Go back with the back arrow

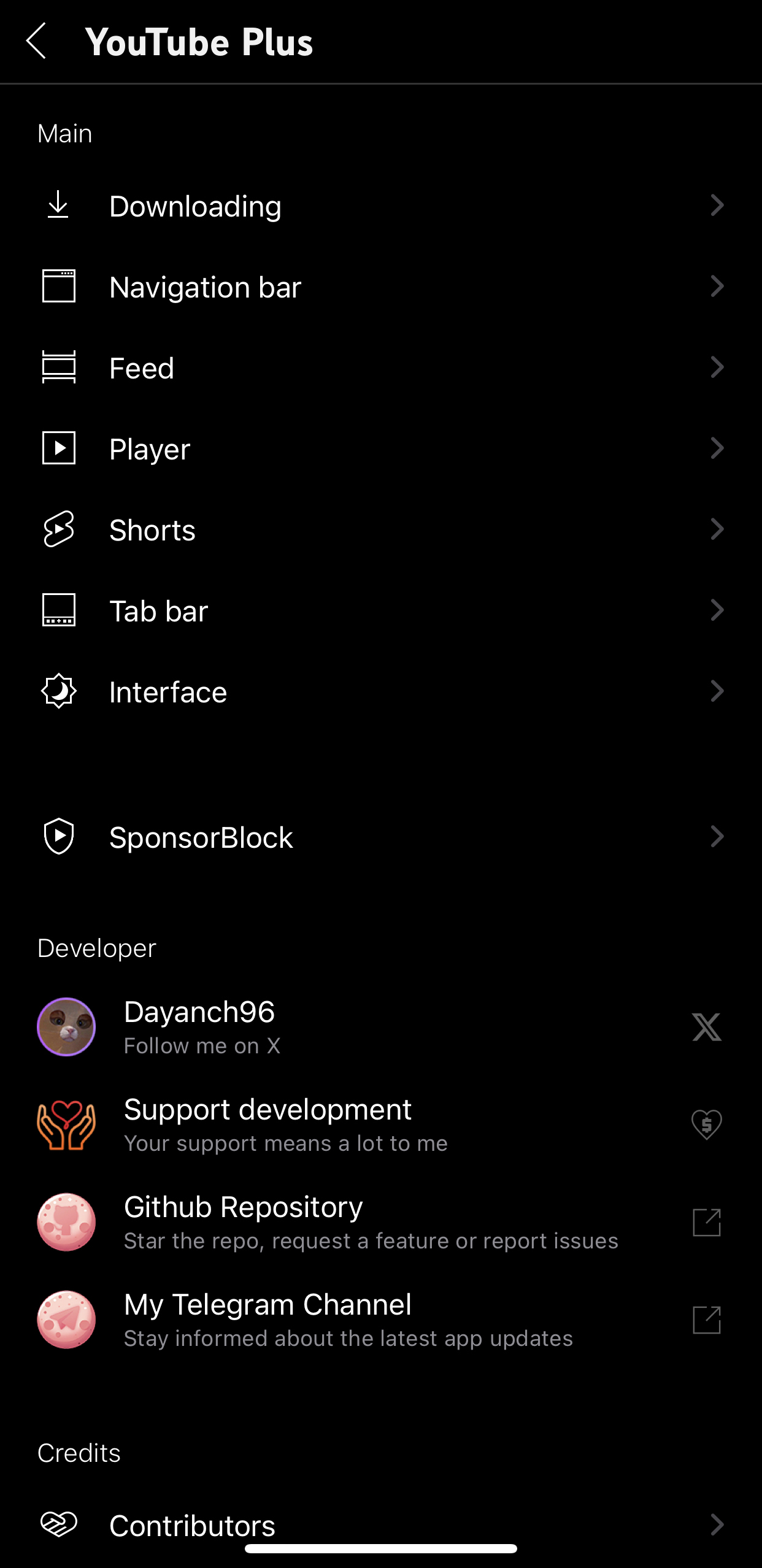pyautogui.click(x=36, y=41)
